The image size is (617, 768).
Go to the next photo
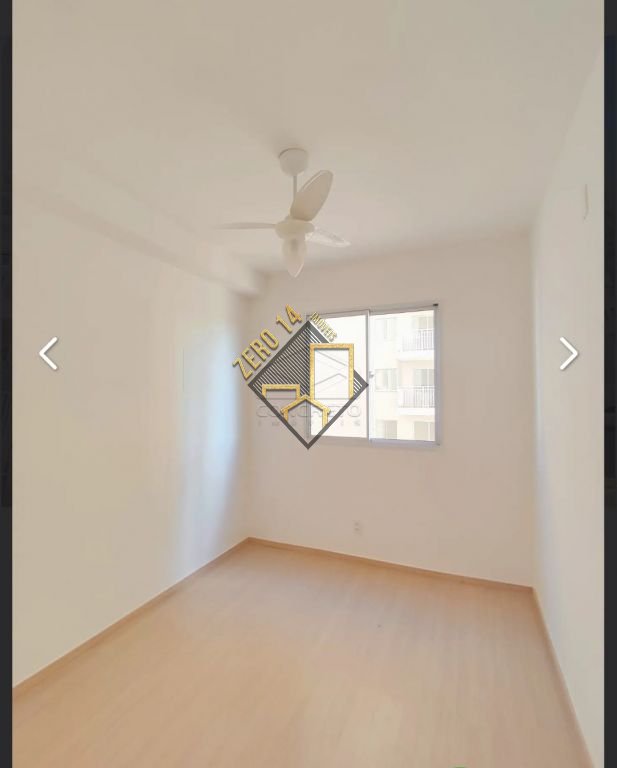point(568,354)
